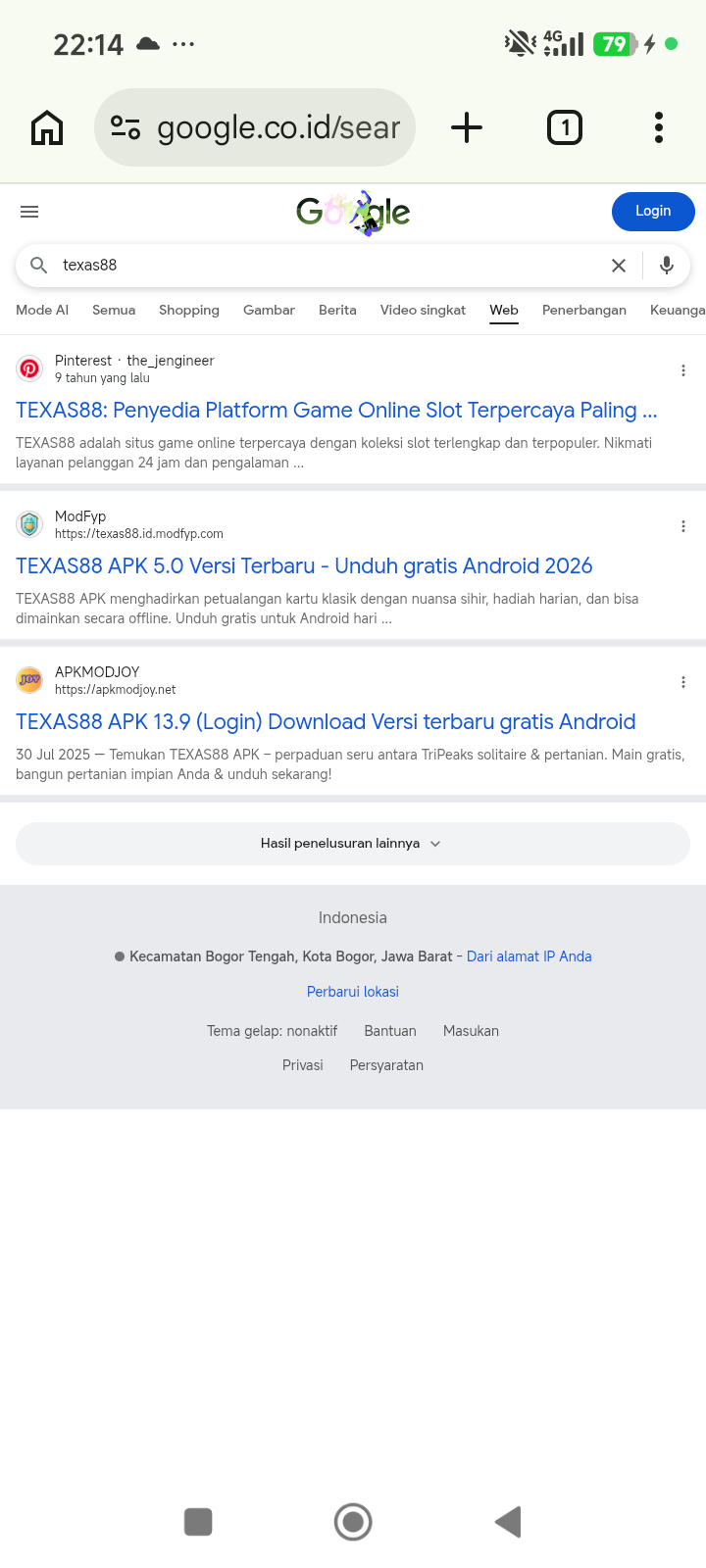Switch to the Berita tab

(337, 310)
